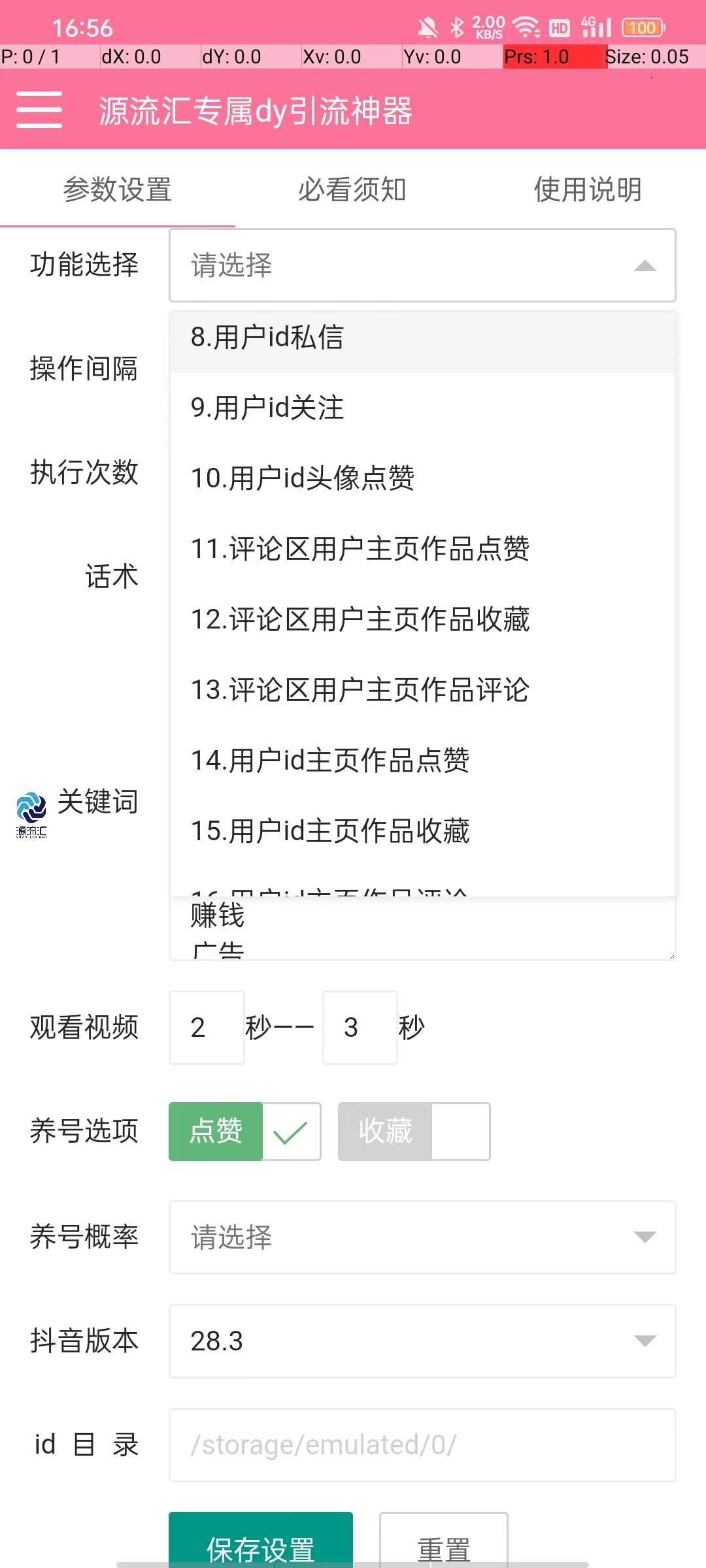
Task: Pick 15.用户id主页作品收藏
Action: [x=422, y=831]
